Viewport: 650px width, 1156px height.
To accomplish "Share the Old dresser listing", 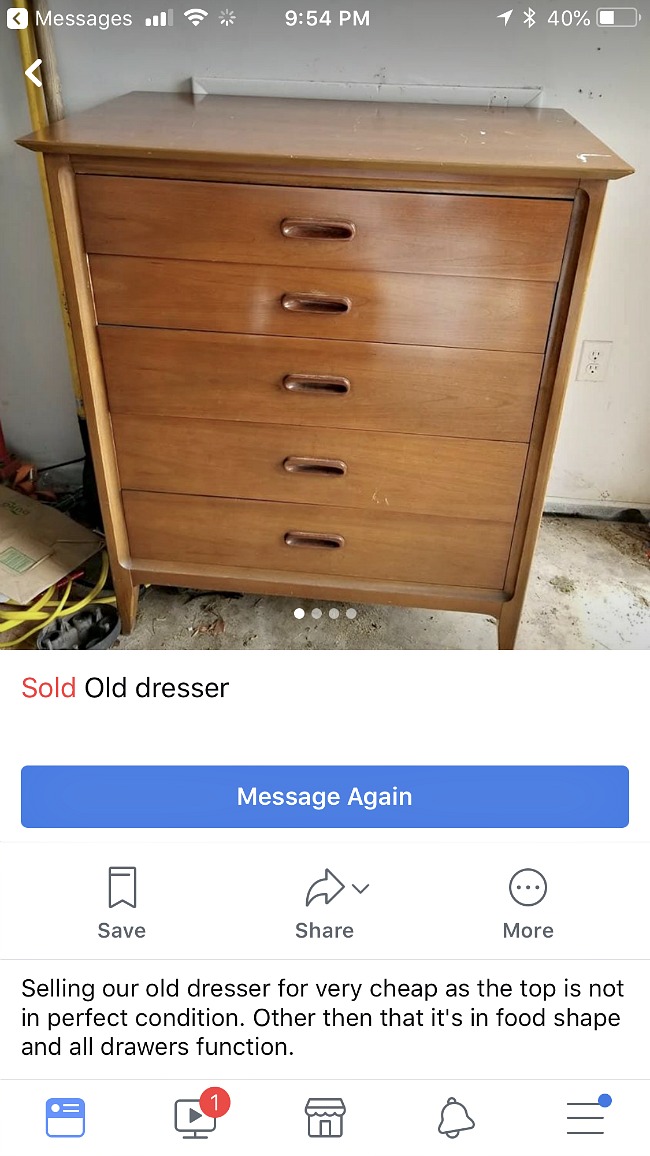I will tap(325, 902).
